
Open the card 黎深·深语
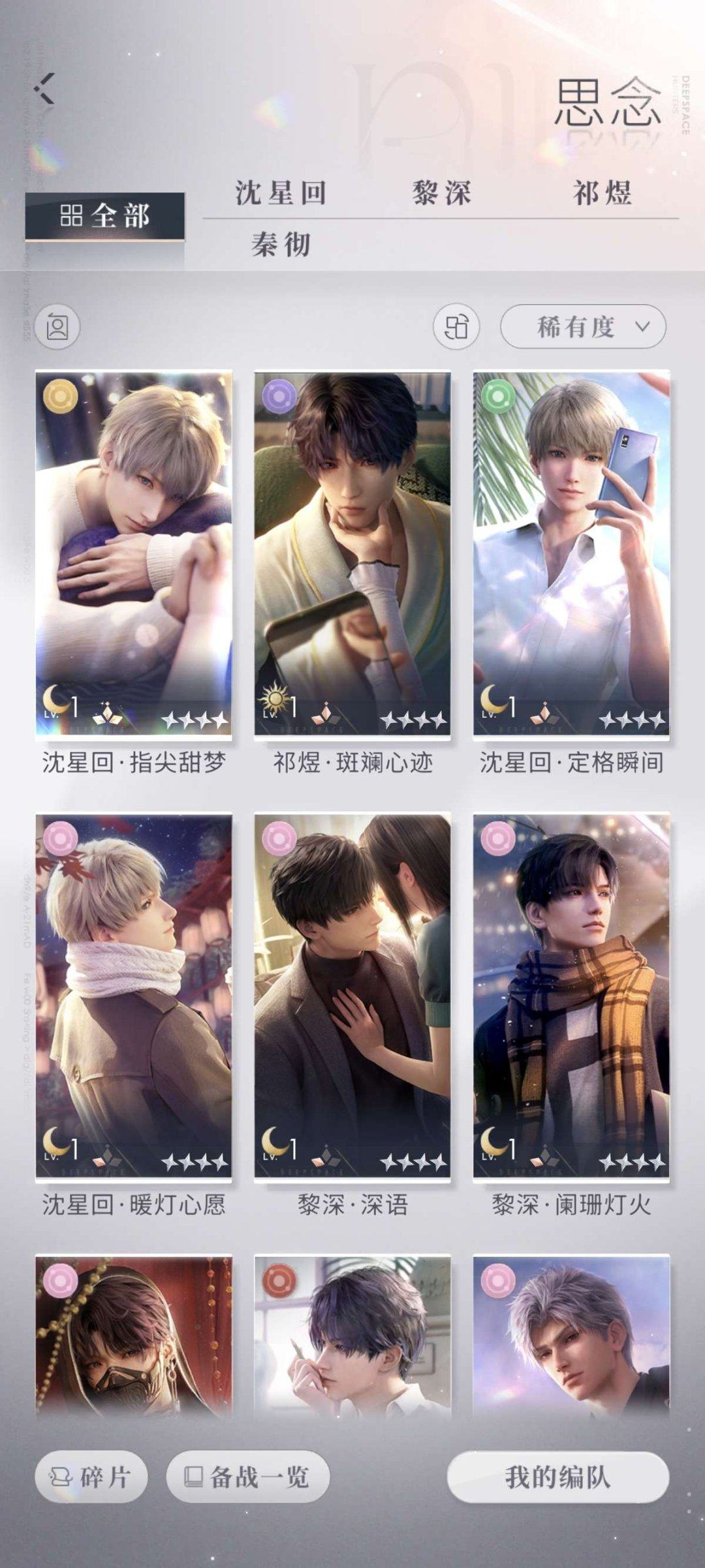pyautogui.click(x=352, y=995)
